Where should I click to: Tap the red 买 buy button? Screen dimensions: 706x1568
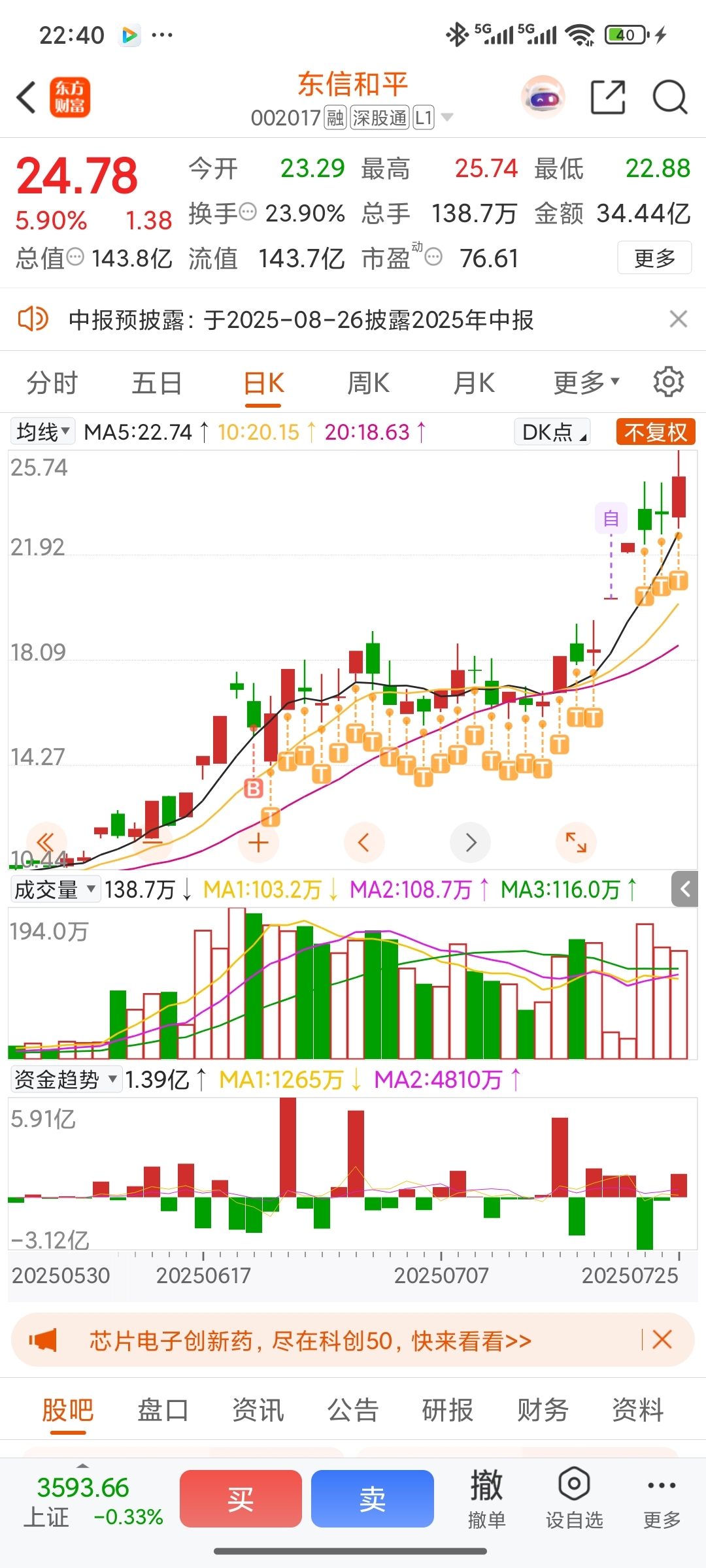[241, 1499]
